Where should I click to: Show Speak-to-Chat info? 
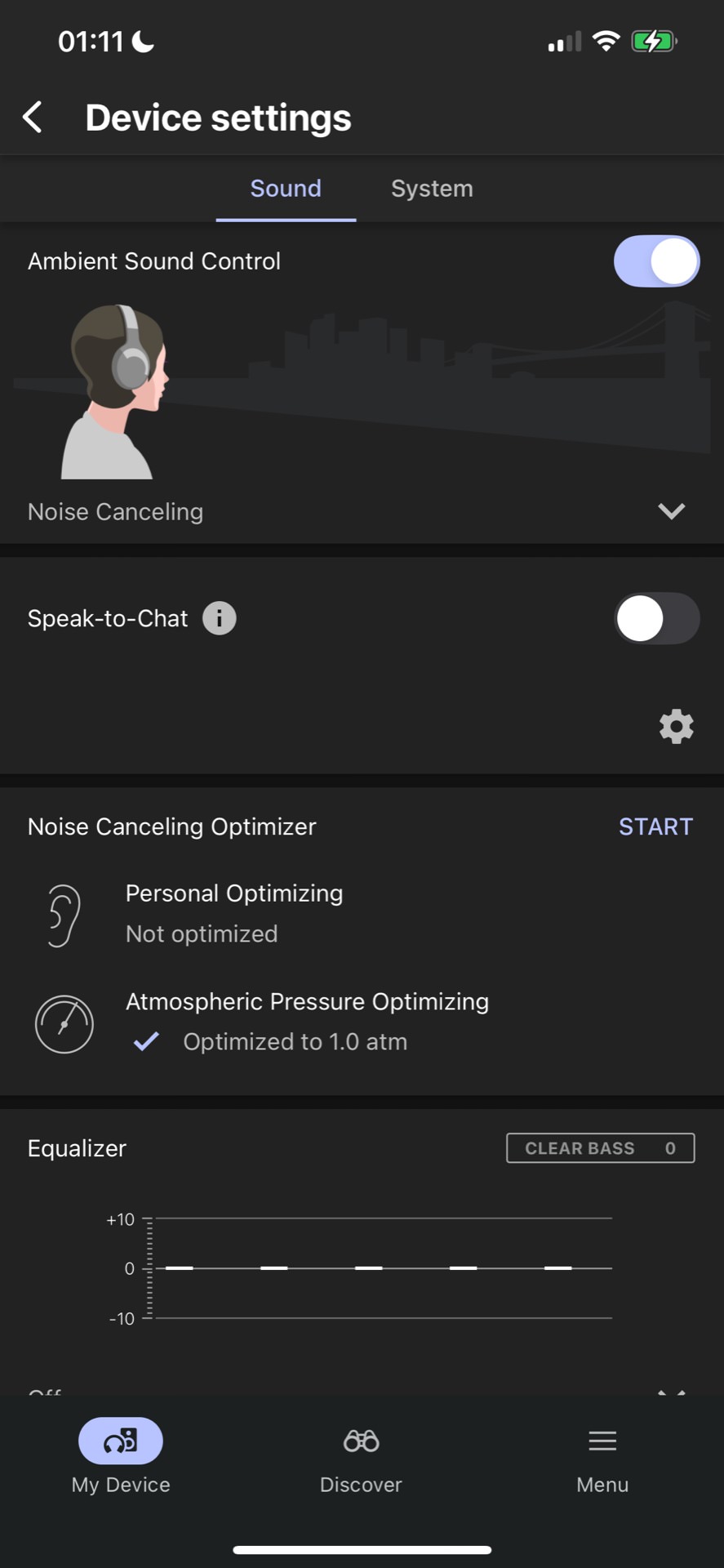(219, 618)
